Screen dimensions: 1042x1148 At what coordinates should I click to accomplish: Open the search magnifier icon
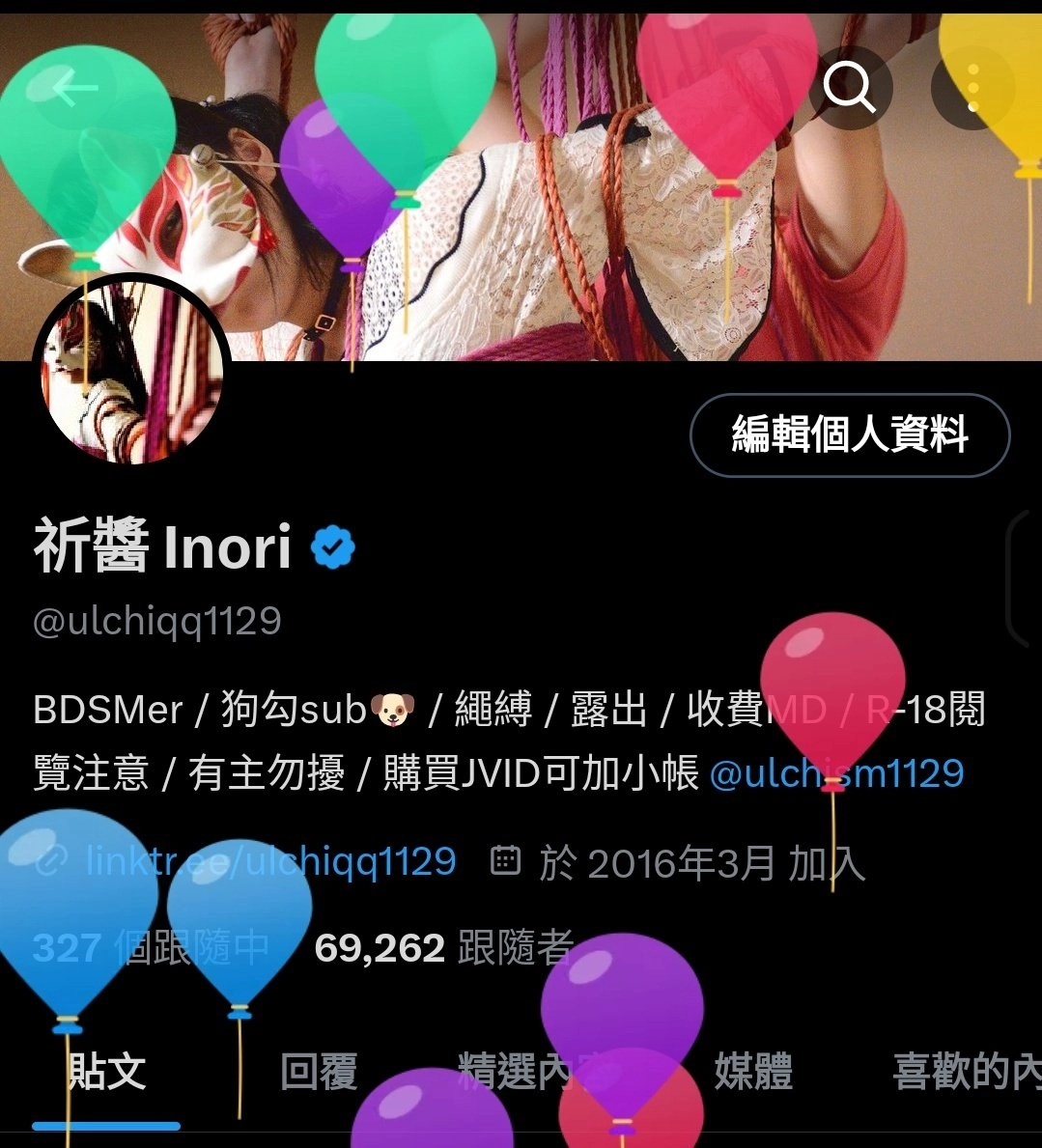tap(849, 89)
